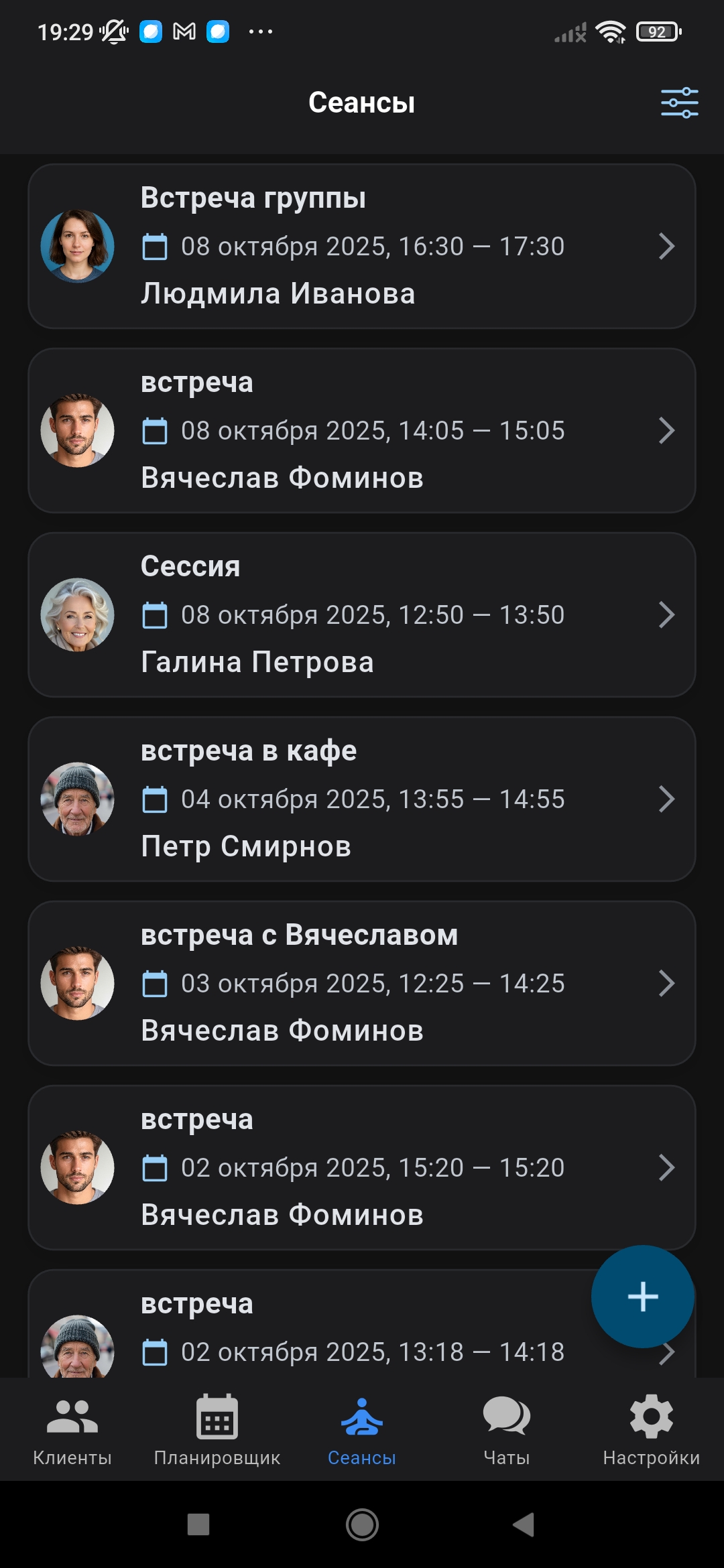
Task: Tap Людмила Иванова's avatar photo
Action: pos(78,246)
